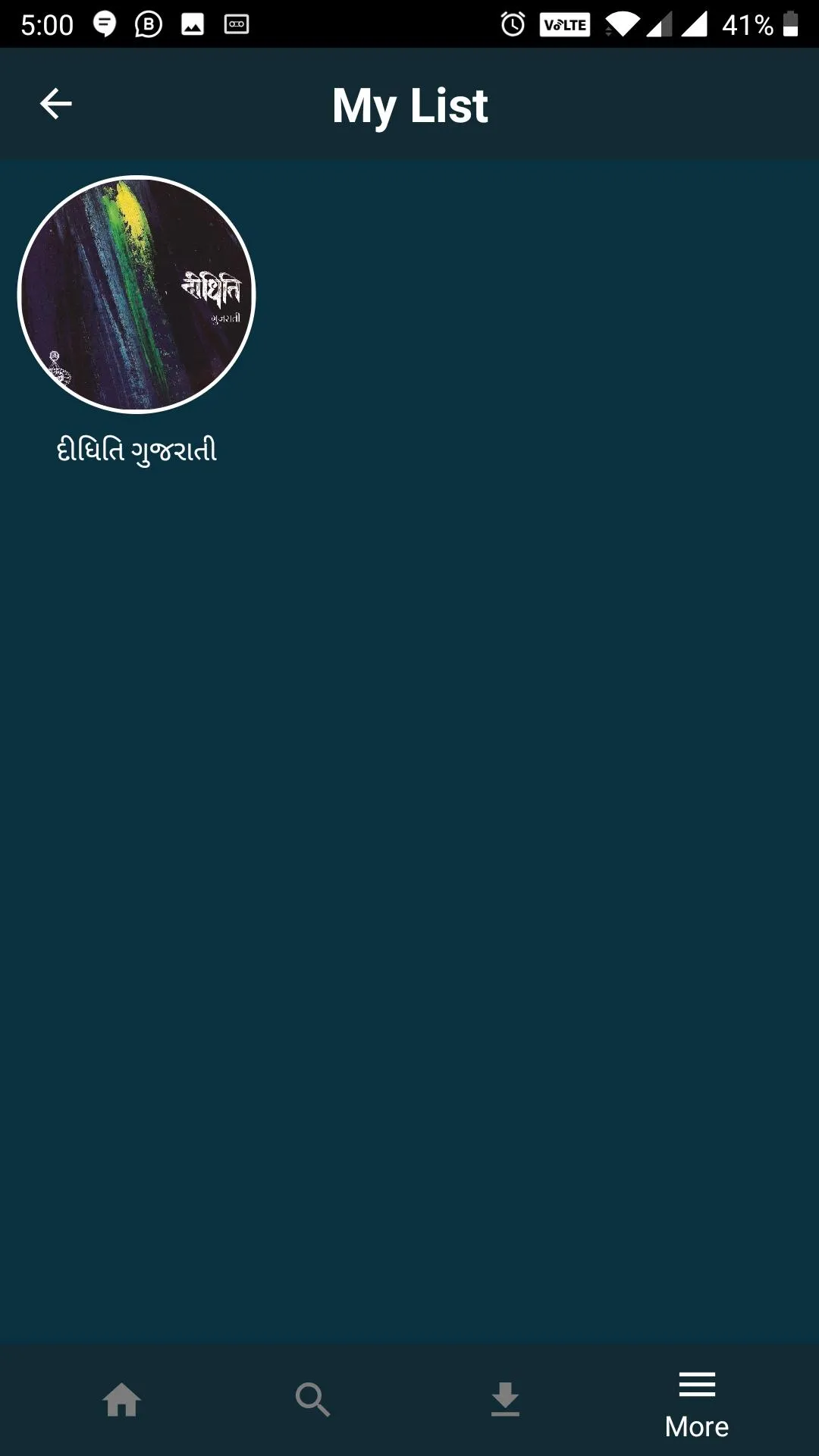819x1456 pixels.
Task: Open the Search tab
Action: (312, 1400)
